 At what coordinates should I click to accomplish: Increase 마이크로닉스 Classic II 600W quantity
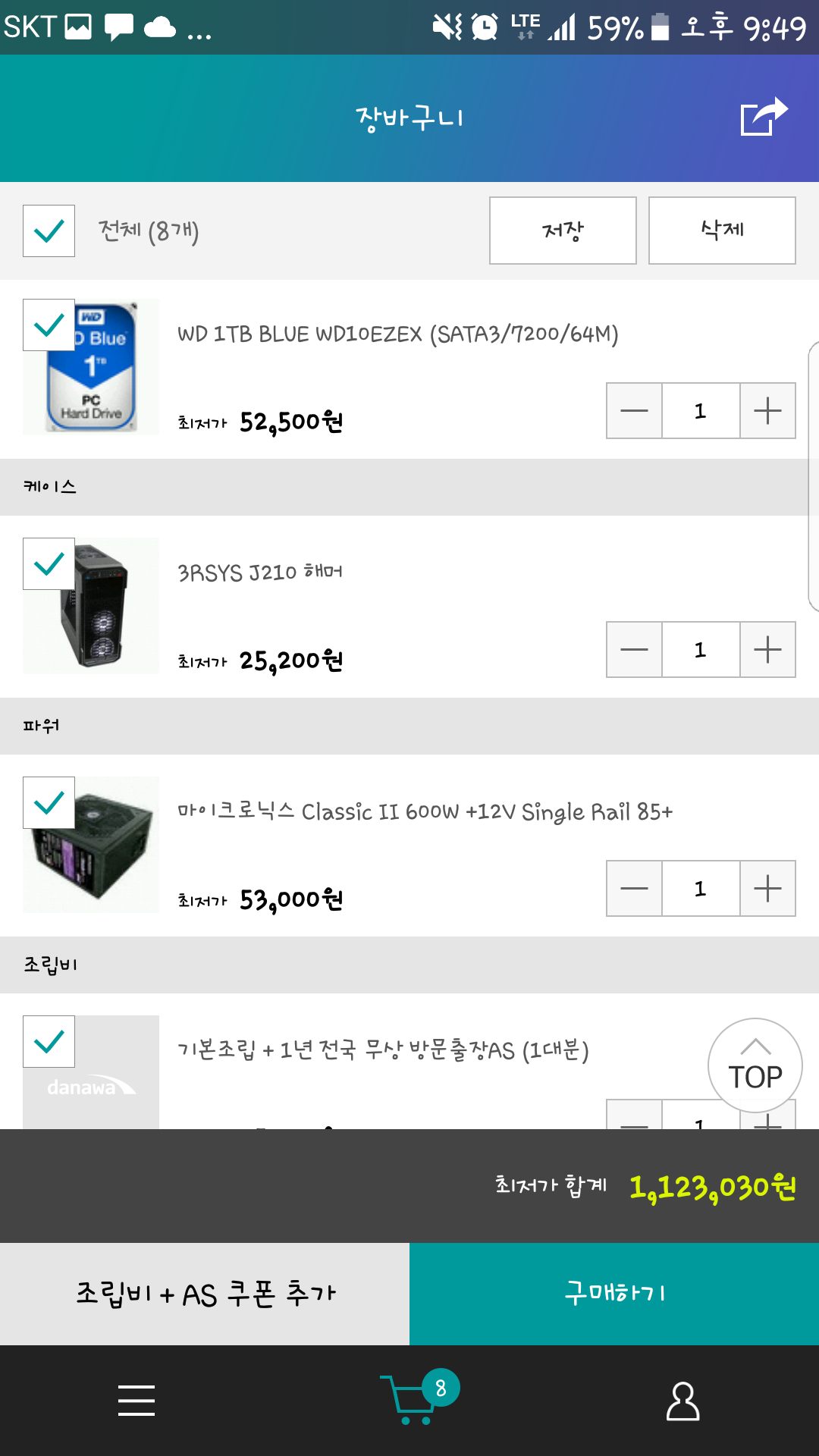click(767, 889)
